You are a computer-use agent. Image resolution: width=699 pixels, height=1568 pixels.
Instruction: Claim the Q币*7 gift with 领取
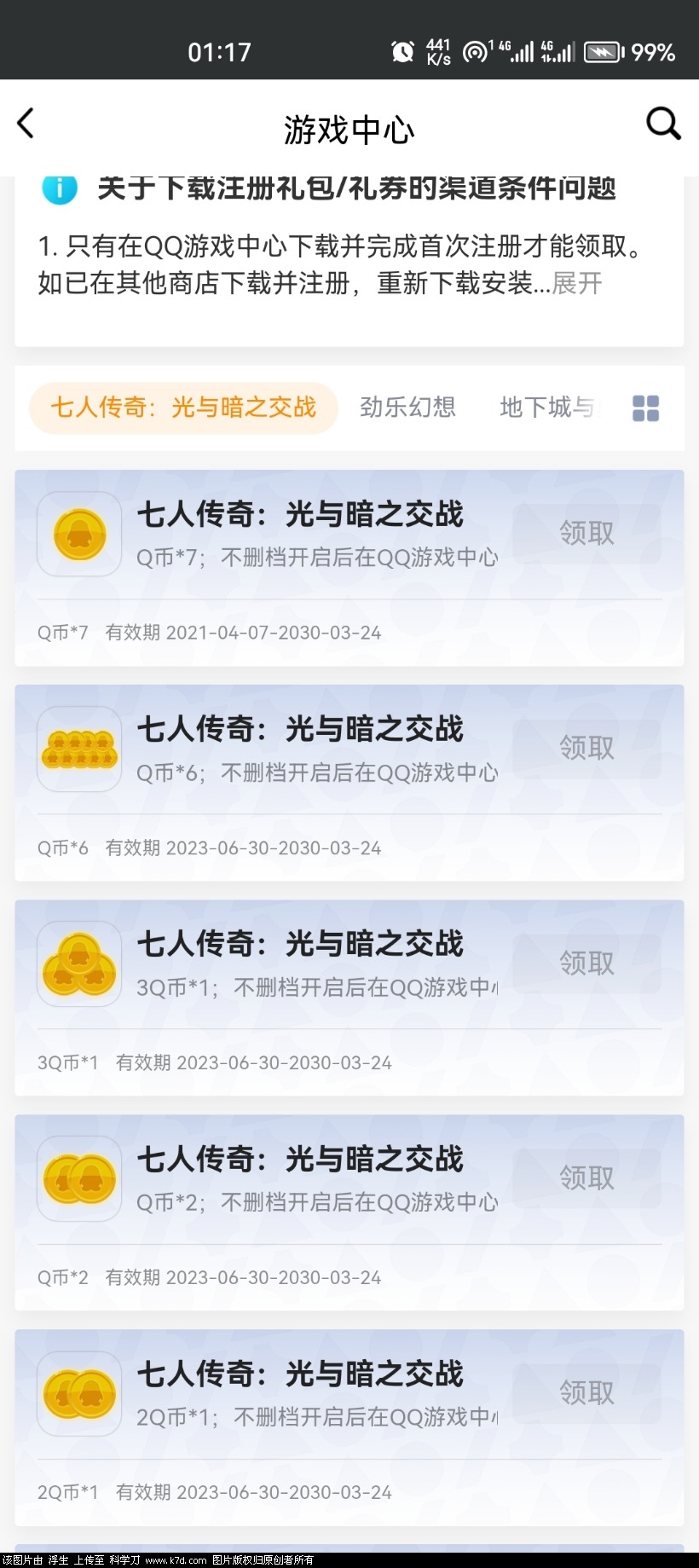586,534
